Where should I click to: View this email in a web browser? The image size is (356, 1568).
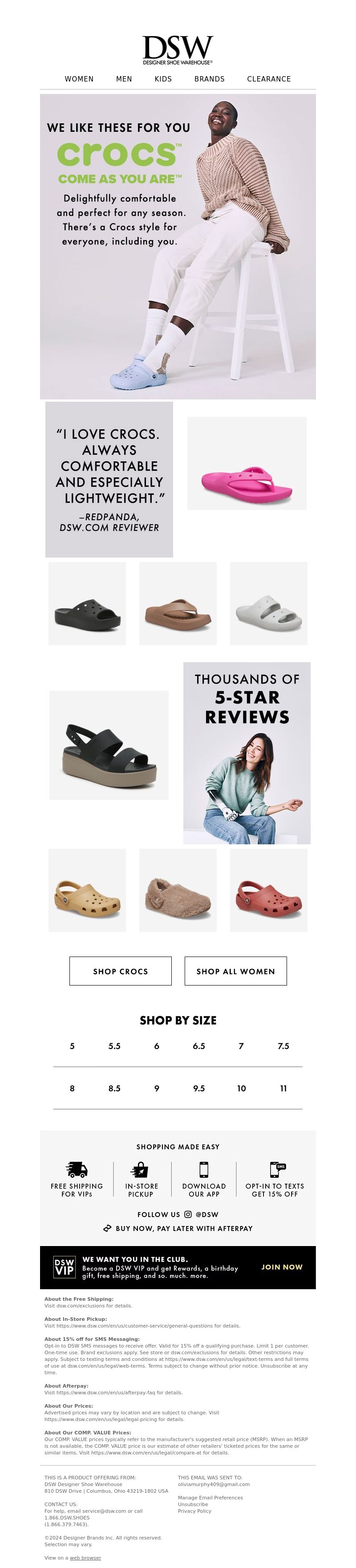(x=85, y=1558)
